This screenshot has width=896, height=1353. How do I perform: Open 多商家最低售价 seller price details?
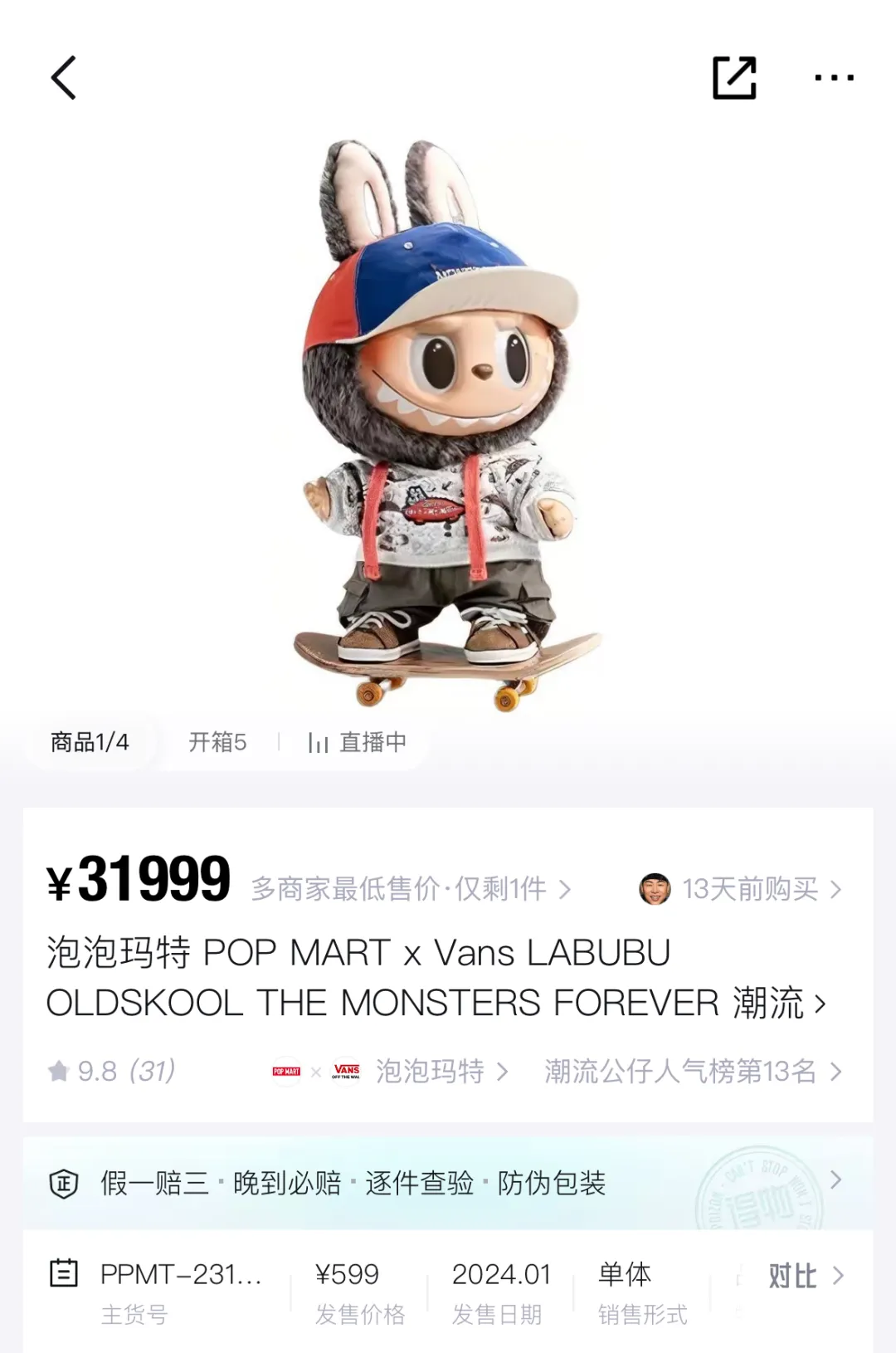pyautogui.click(x=411, y=889)
